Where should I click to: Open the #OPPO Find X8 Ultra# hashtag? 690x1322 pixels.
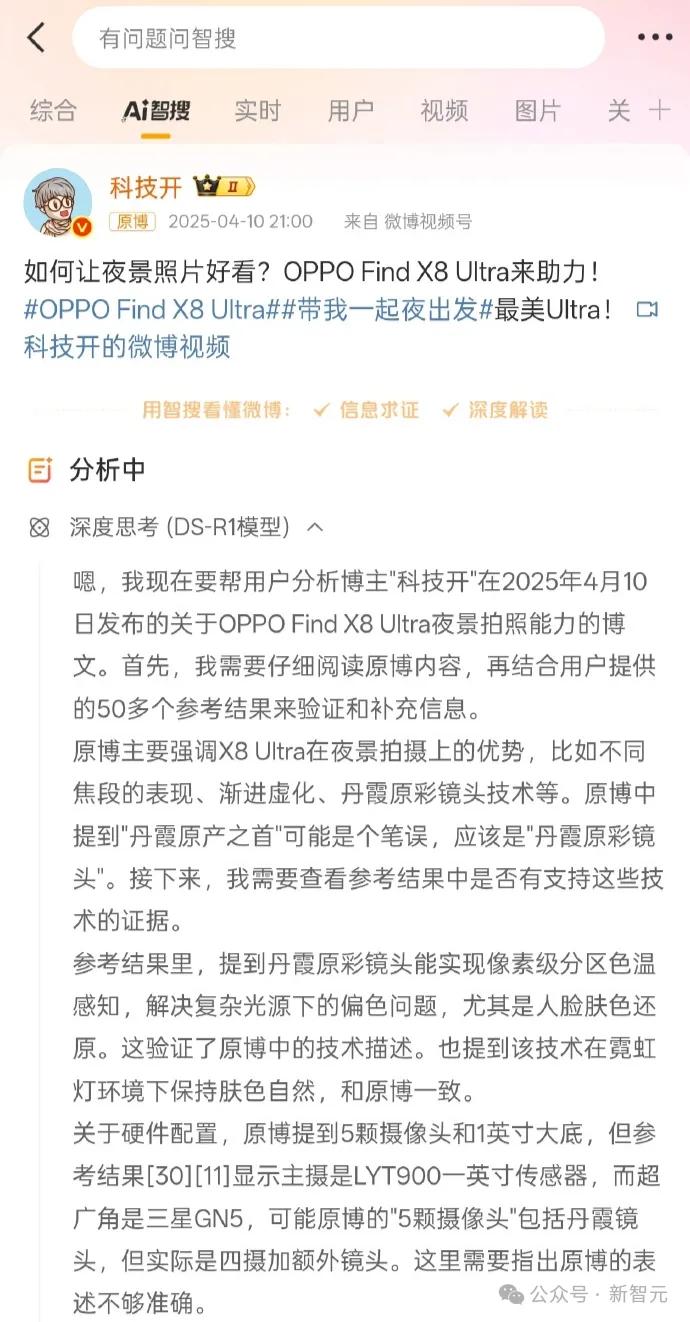click(x=145, y=309)
